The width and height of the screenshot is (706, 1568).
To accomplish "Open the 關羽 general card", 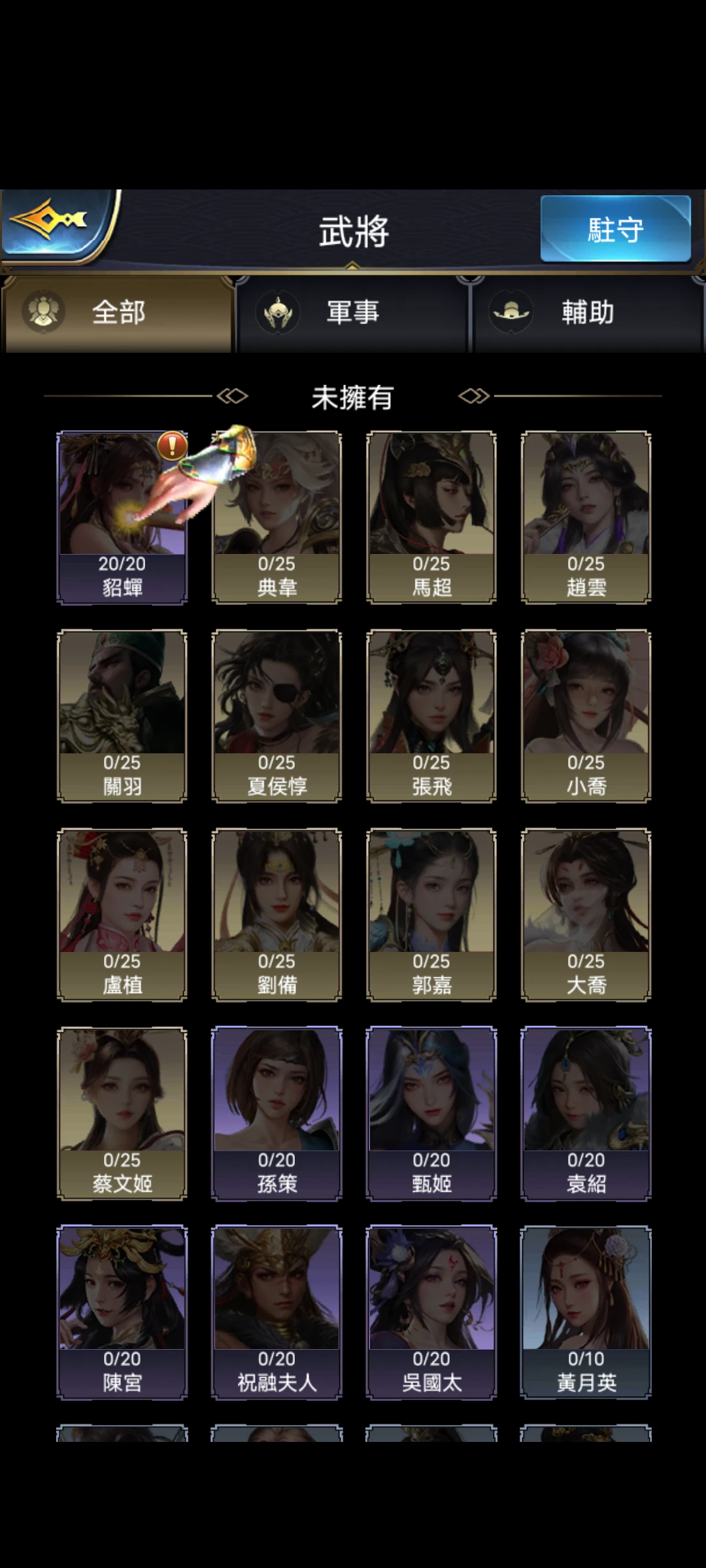I will pos(122,716).
